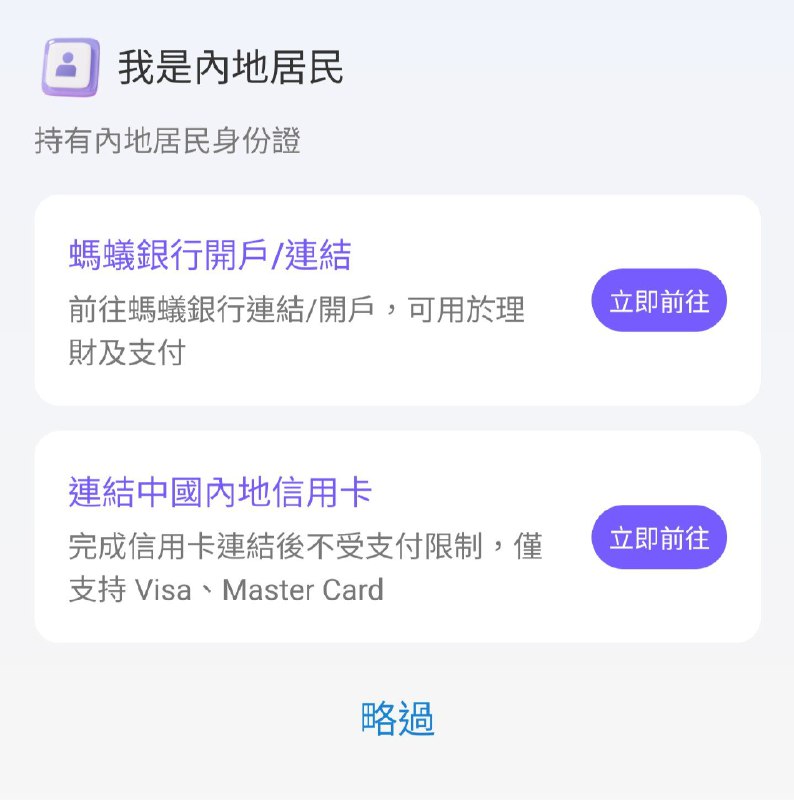Click the identity card graphic near the title
Viewport: 794px width, 800px height.
[x=70, y=66]
